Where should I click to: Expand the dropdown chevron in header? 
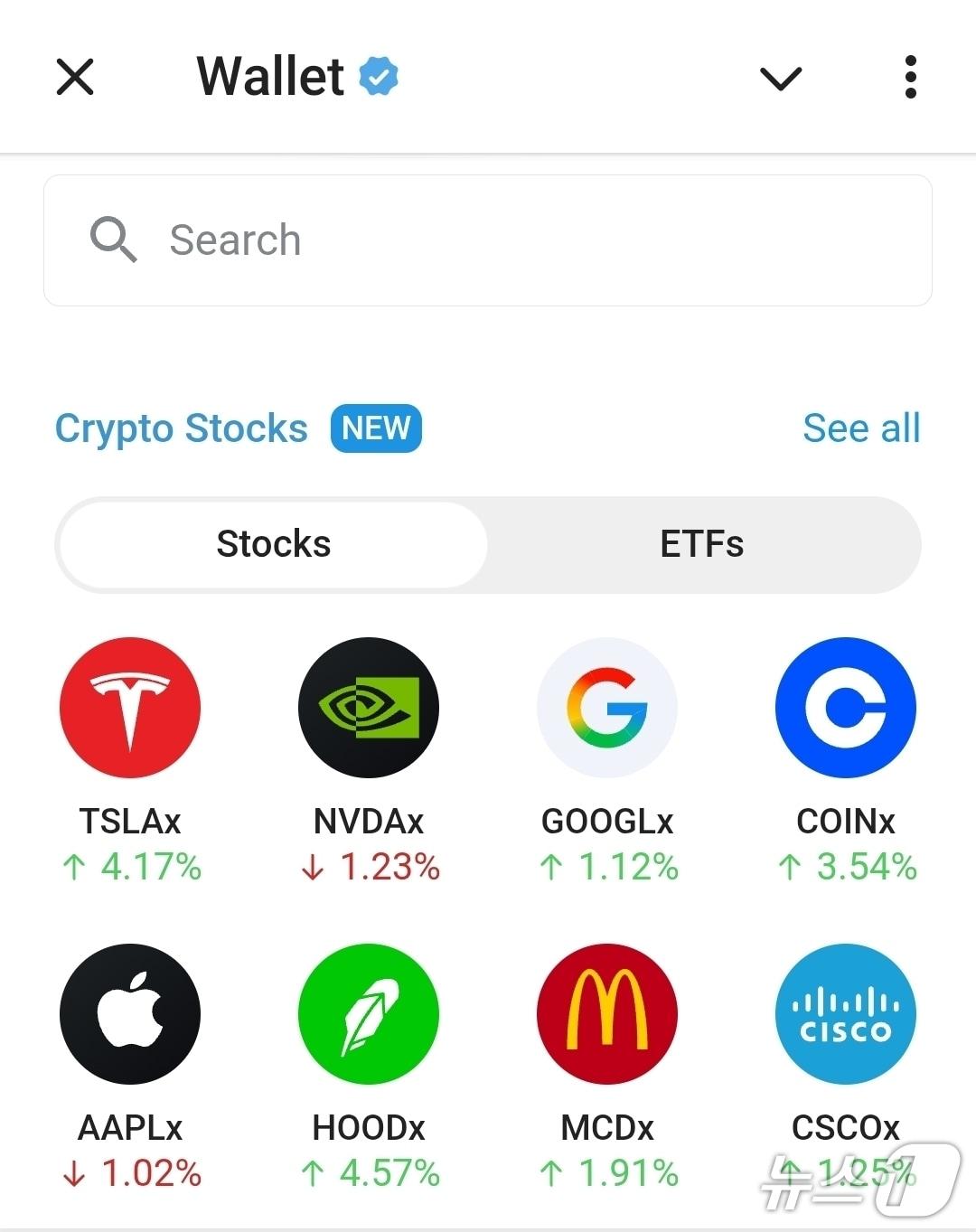(x=781, y=79)
